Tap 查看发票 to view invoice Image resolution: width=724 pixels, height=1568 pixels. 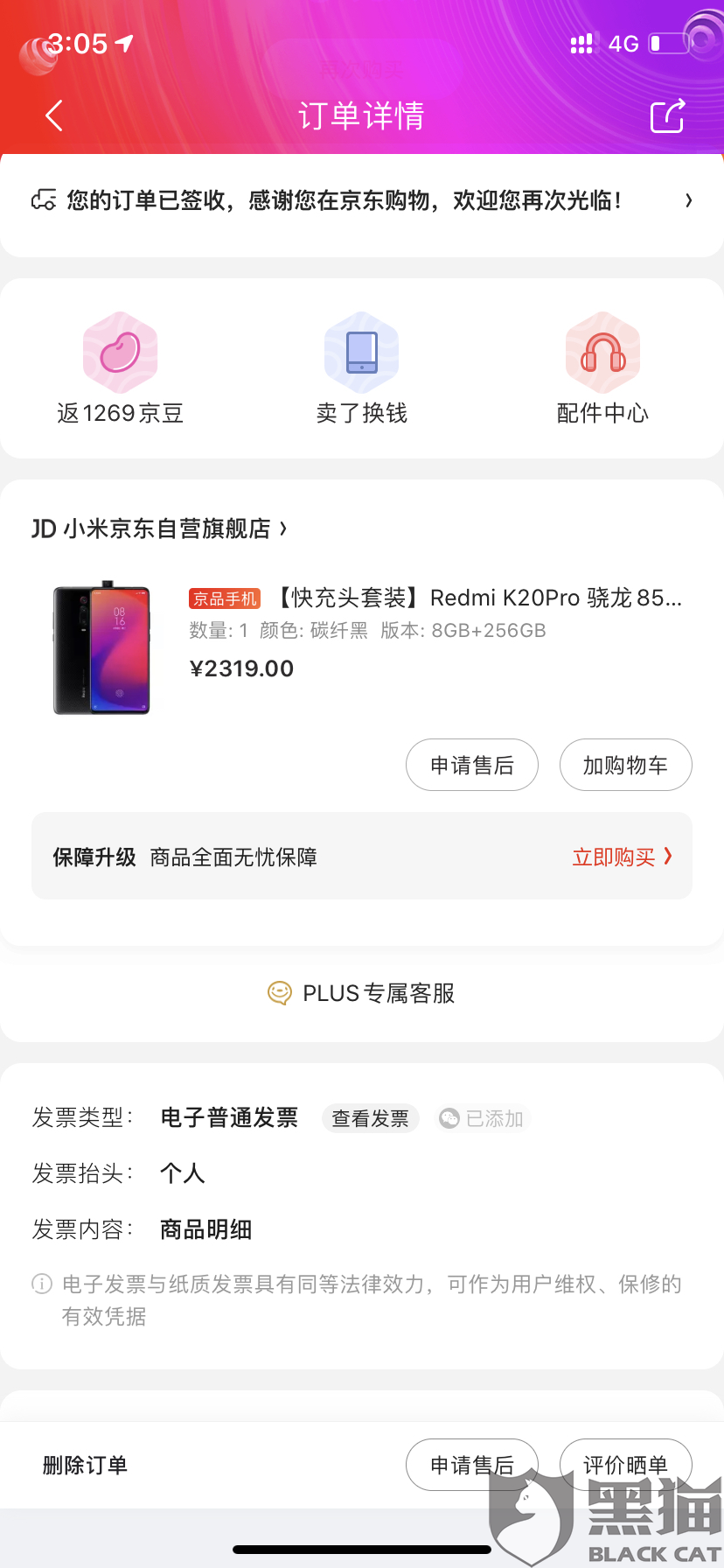(x=371, y=1118)
